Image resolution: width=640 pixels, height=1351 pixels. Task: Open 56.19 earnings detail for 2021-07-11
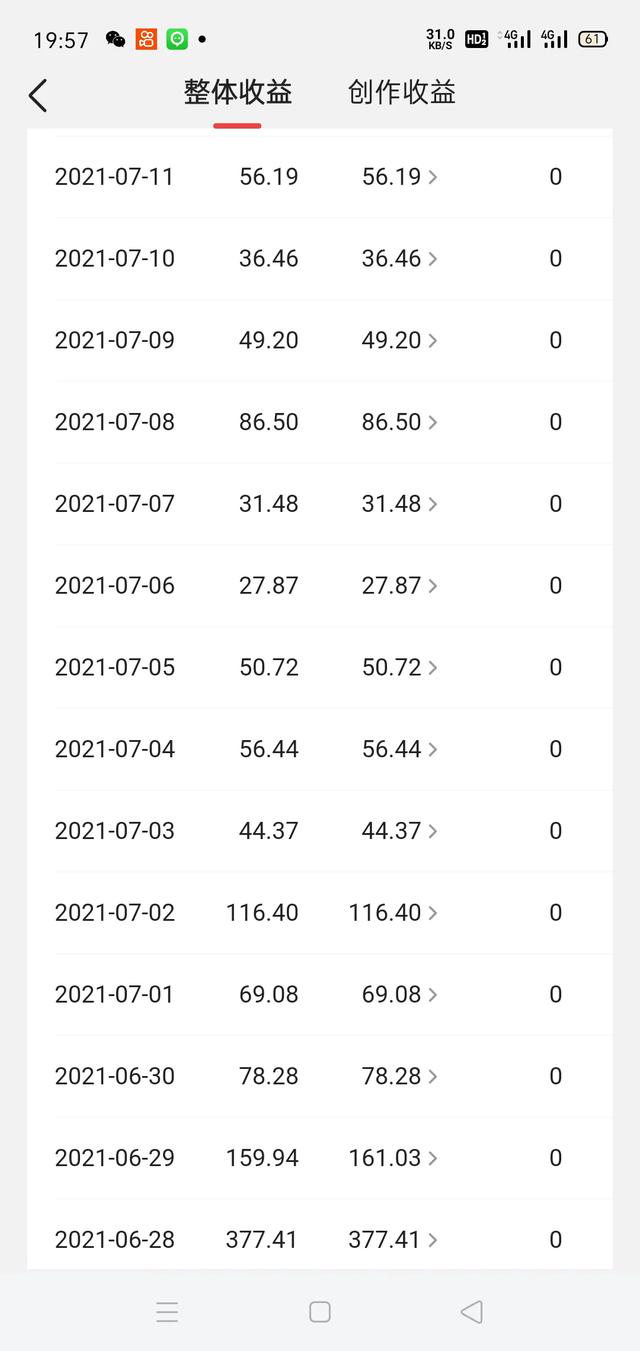pos(399,177)
